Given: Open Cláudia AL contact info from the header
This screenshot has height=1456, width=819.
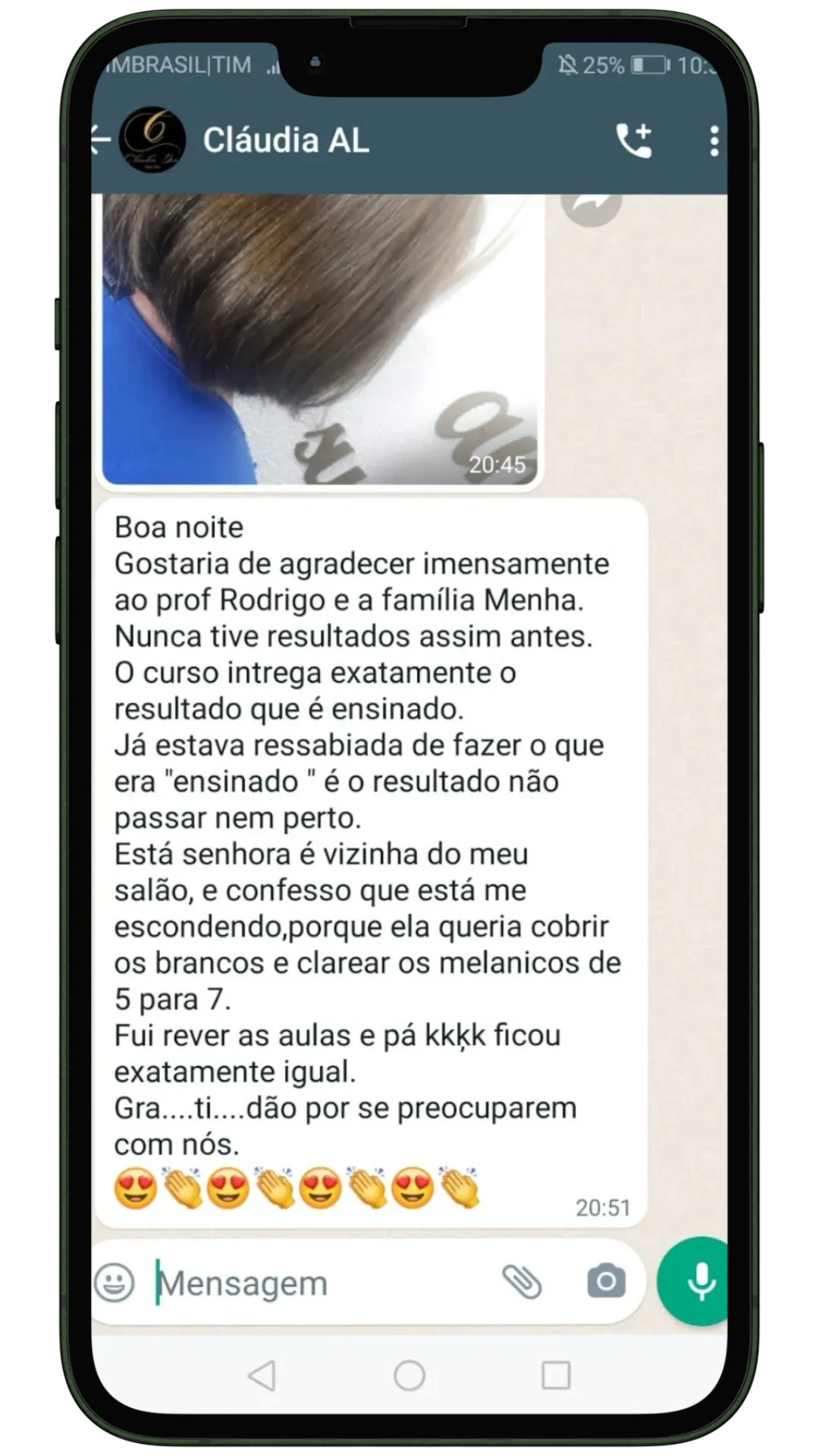Looking at the screenshot, I should click(286, 140).
